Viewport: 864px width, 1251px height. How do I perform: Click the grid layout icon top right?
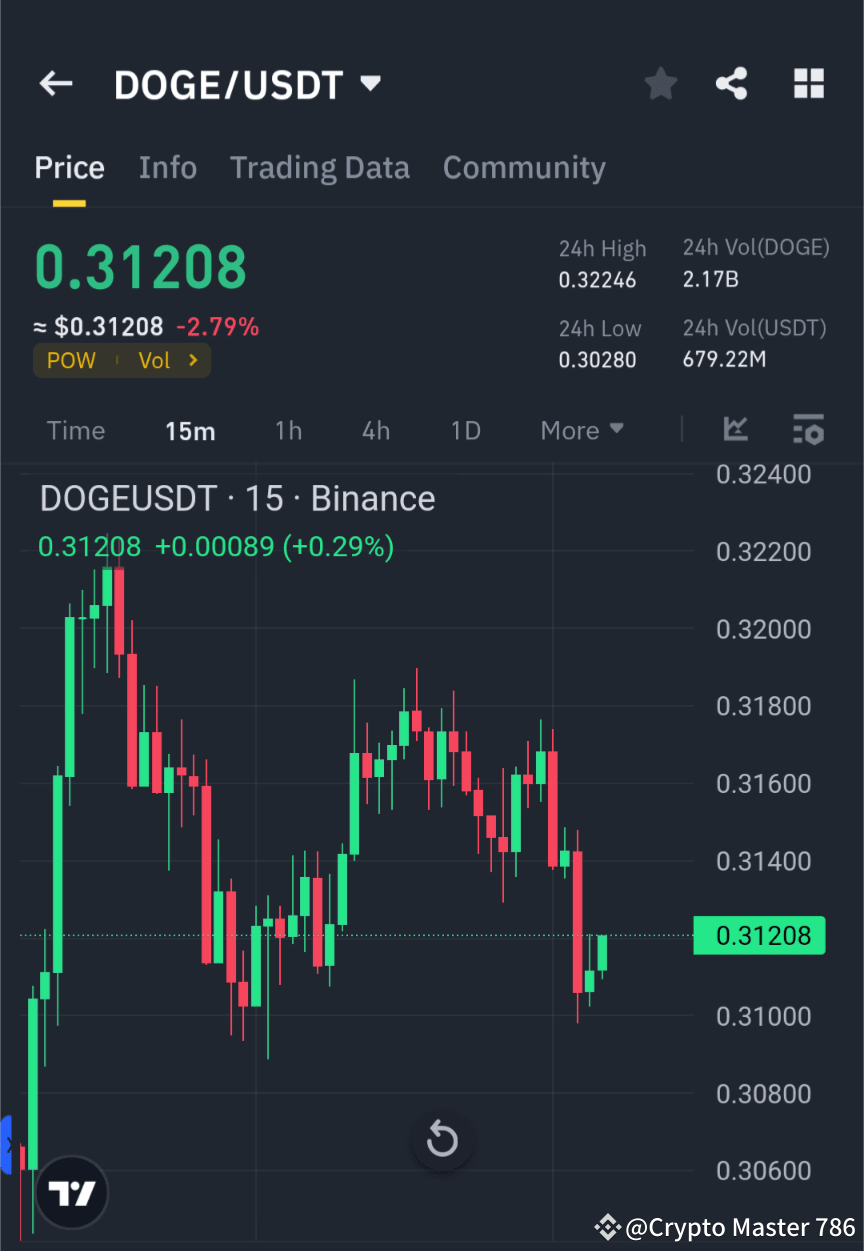click(808, 84)
